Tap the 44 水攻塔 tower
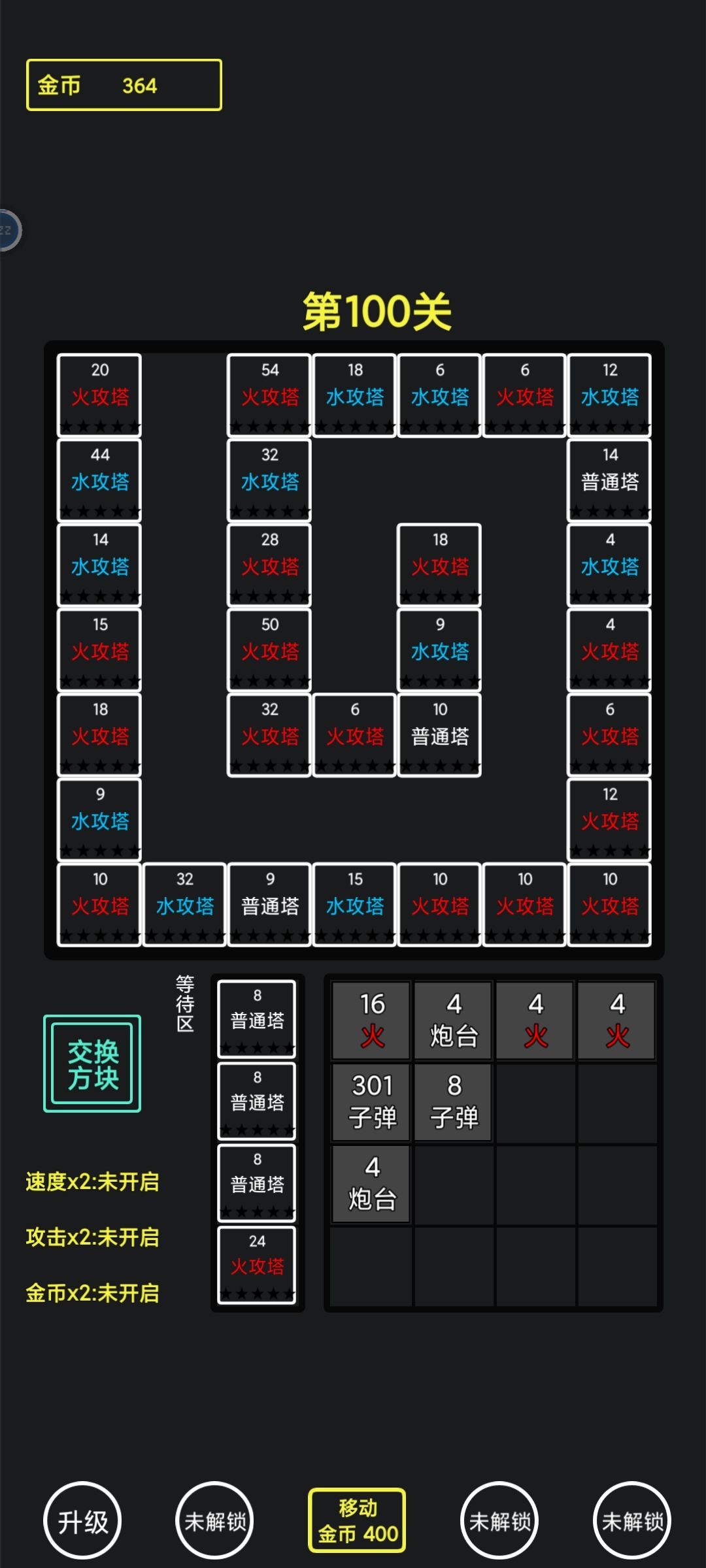Viewport: 706px width, 1568px height. (x=99, y=480)
